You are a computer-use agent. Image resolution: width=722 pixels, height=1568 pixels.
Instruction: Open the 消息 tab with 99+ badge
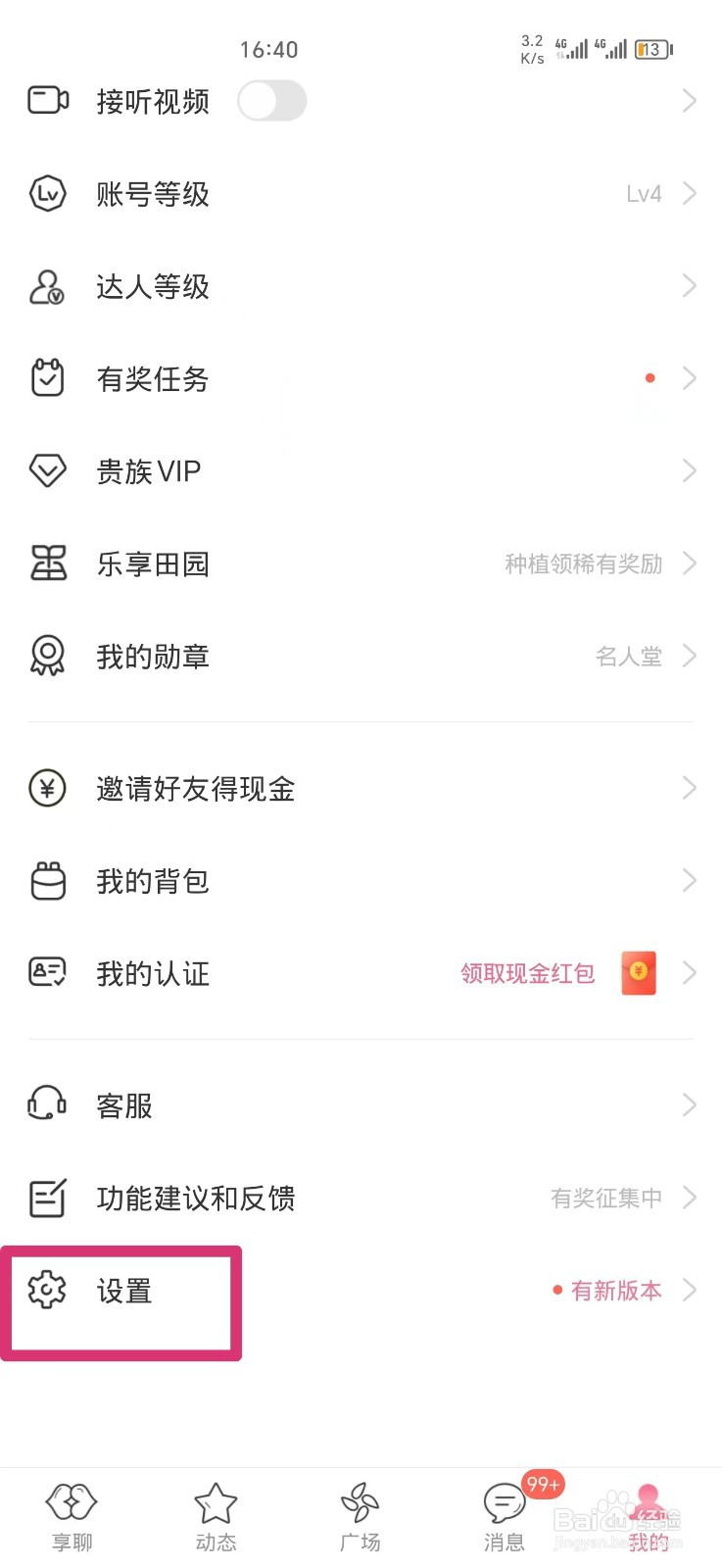coord(504,1514)
